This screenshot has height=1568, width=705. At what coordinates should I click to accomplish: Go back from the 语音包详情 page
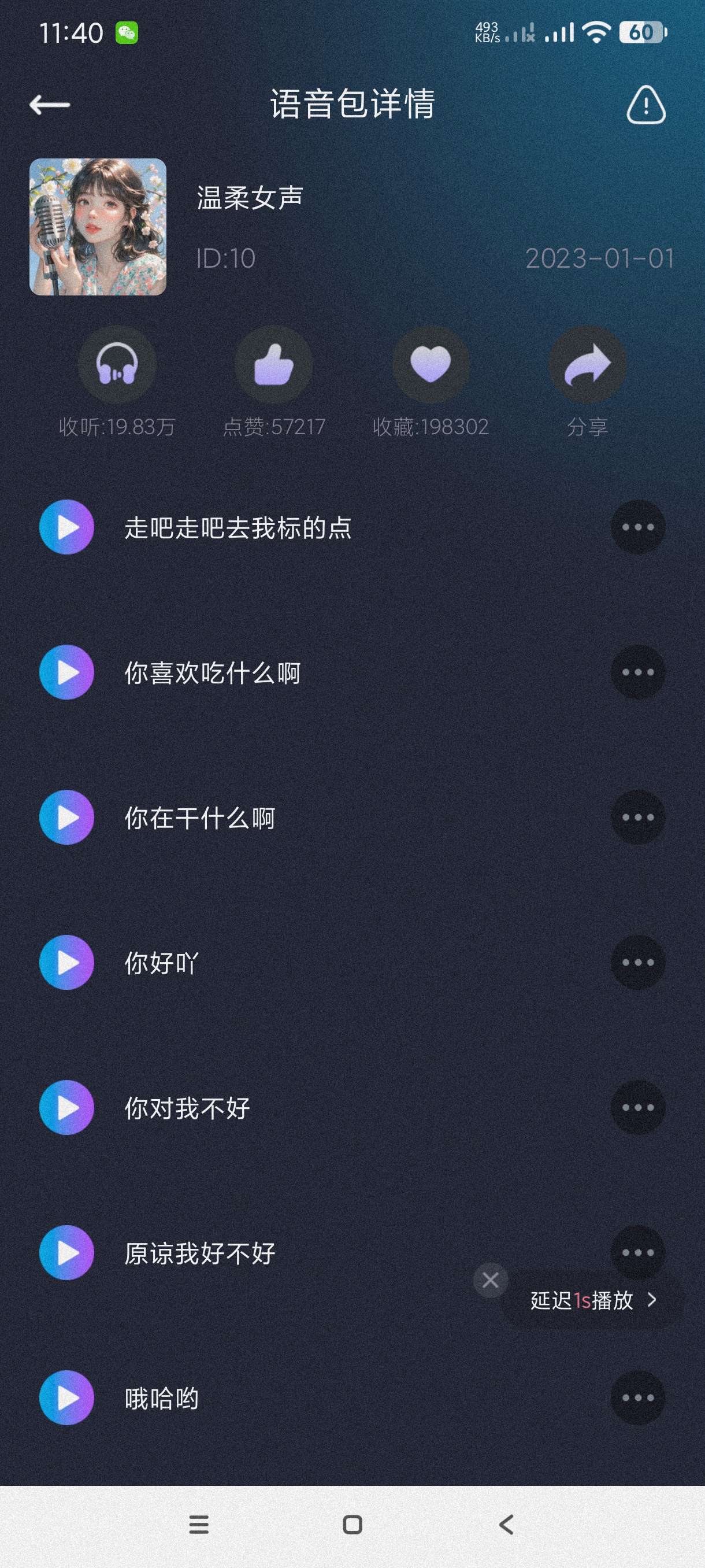50,105
